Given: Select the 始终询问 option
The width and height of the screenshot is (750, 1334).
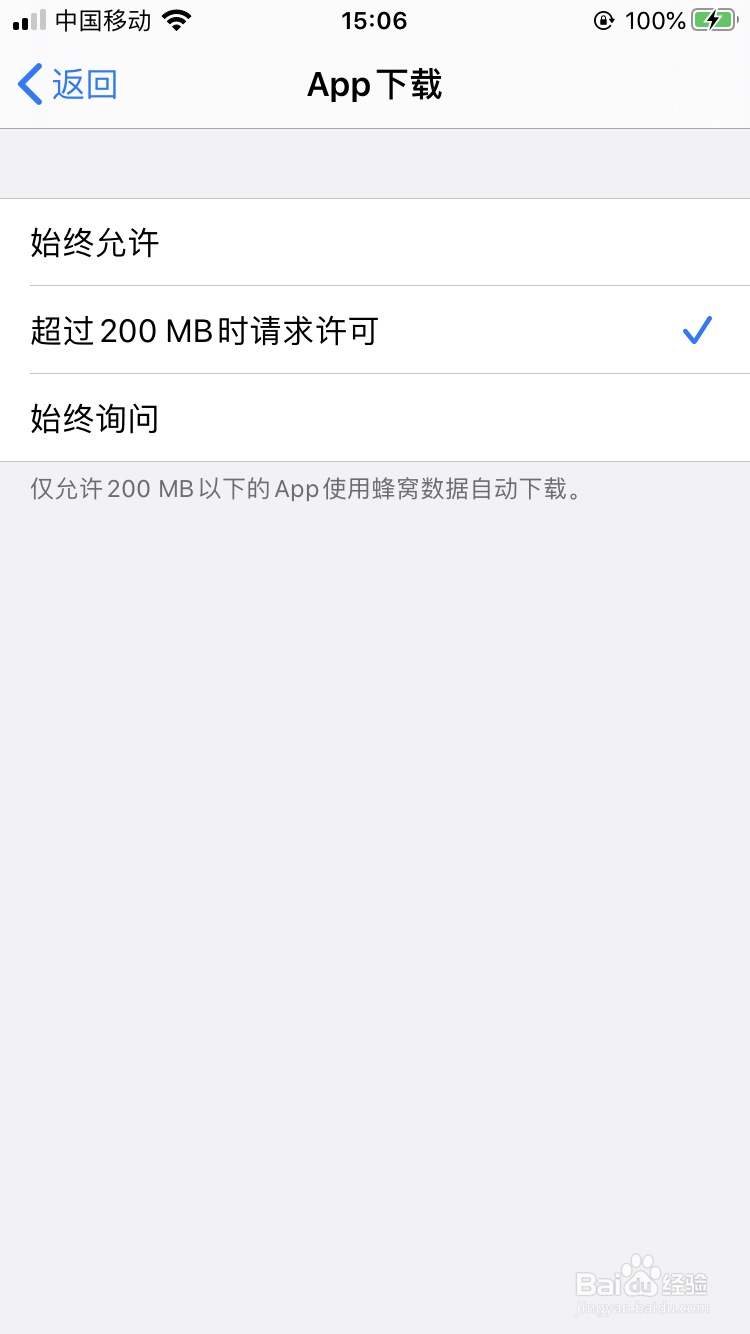Looking at the screenshot, I should click(x=375, y=418).
